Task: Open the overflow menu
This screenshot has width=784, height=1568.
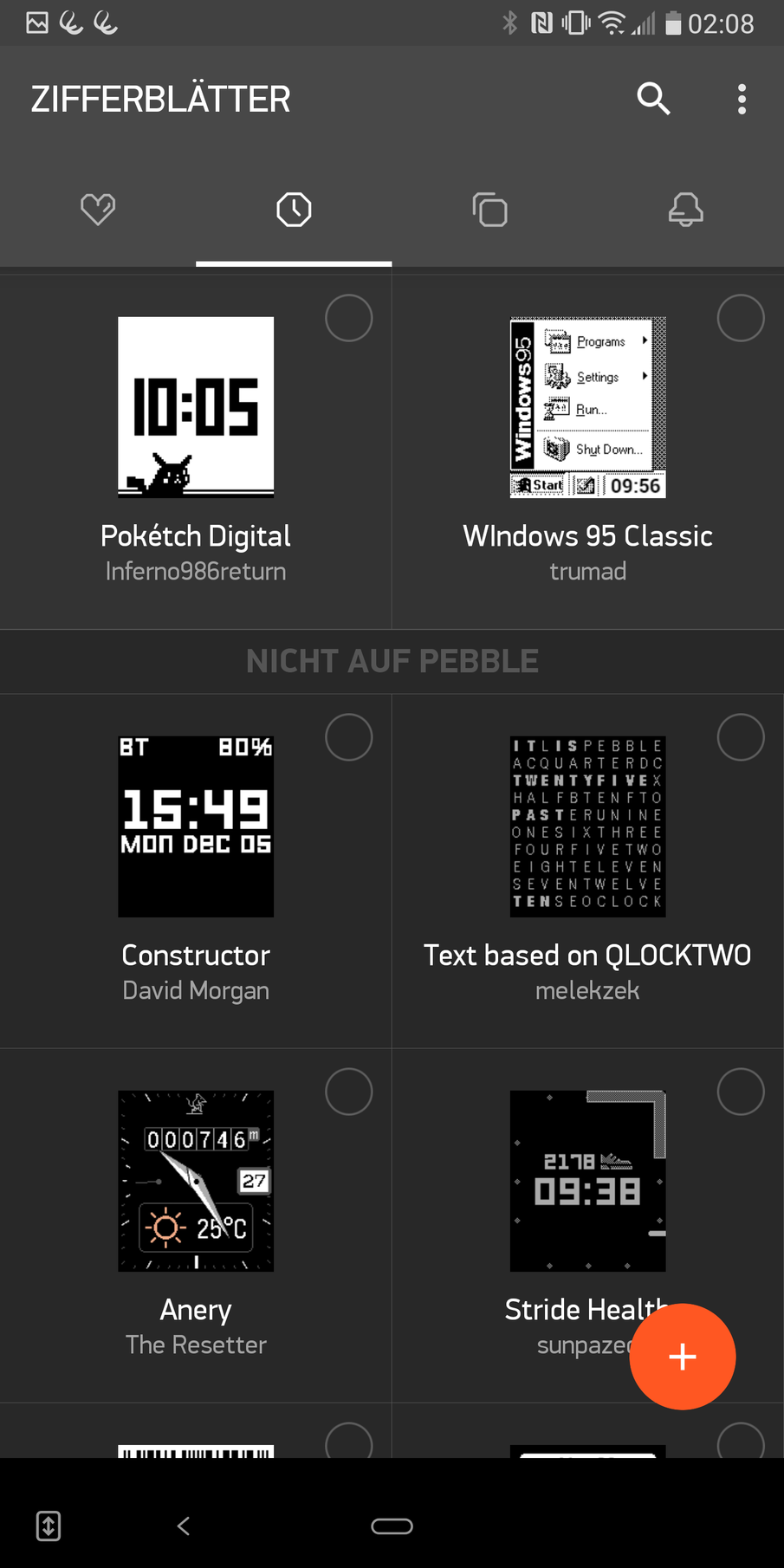Action: click(742, 99)
